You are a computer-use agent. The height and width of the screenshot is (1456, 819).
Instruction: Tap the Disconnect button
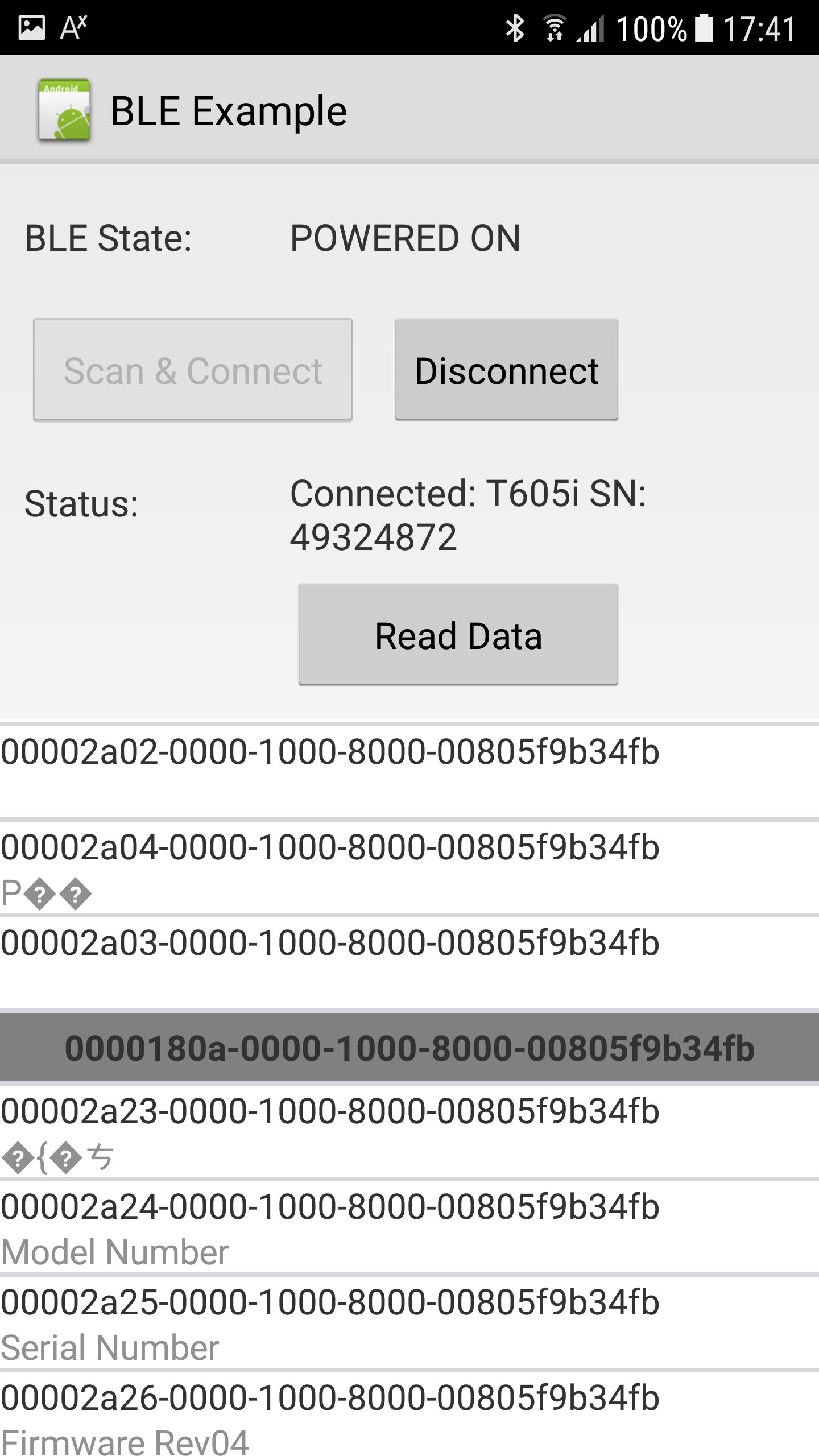point(506,370)
